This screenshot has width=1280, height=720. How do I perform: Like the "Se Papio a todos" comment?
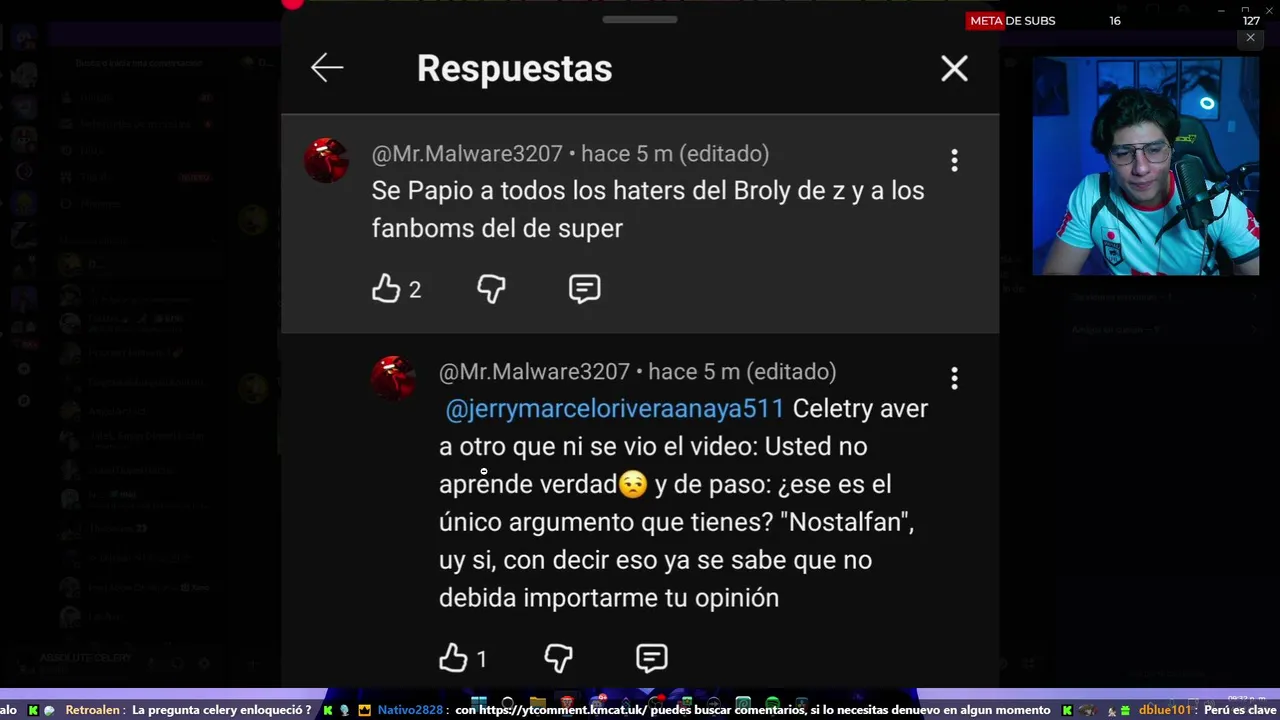(386, 289)
